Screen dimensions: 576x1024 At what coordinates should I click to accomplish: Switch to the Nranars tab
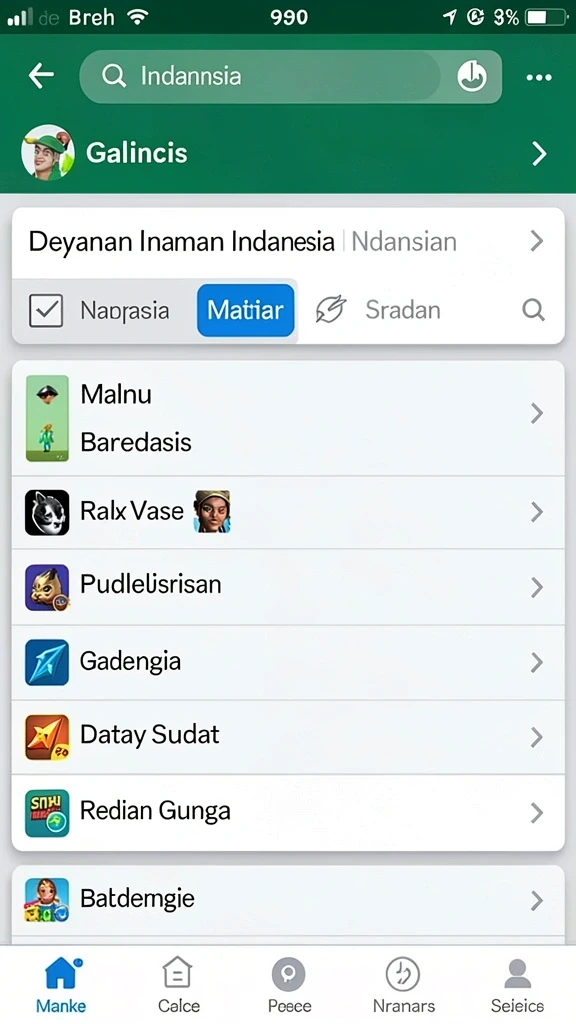(x=404, y=985)
